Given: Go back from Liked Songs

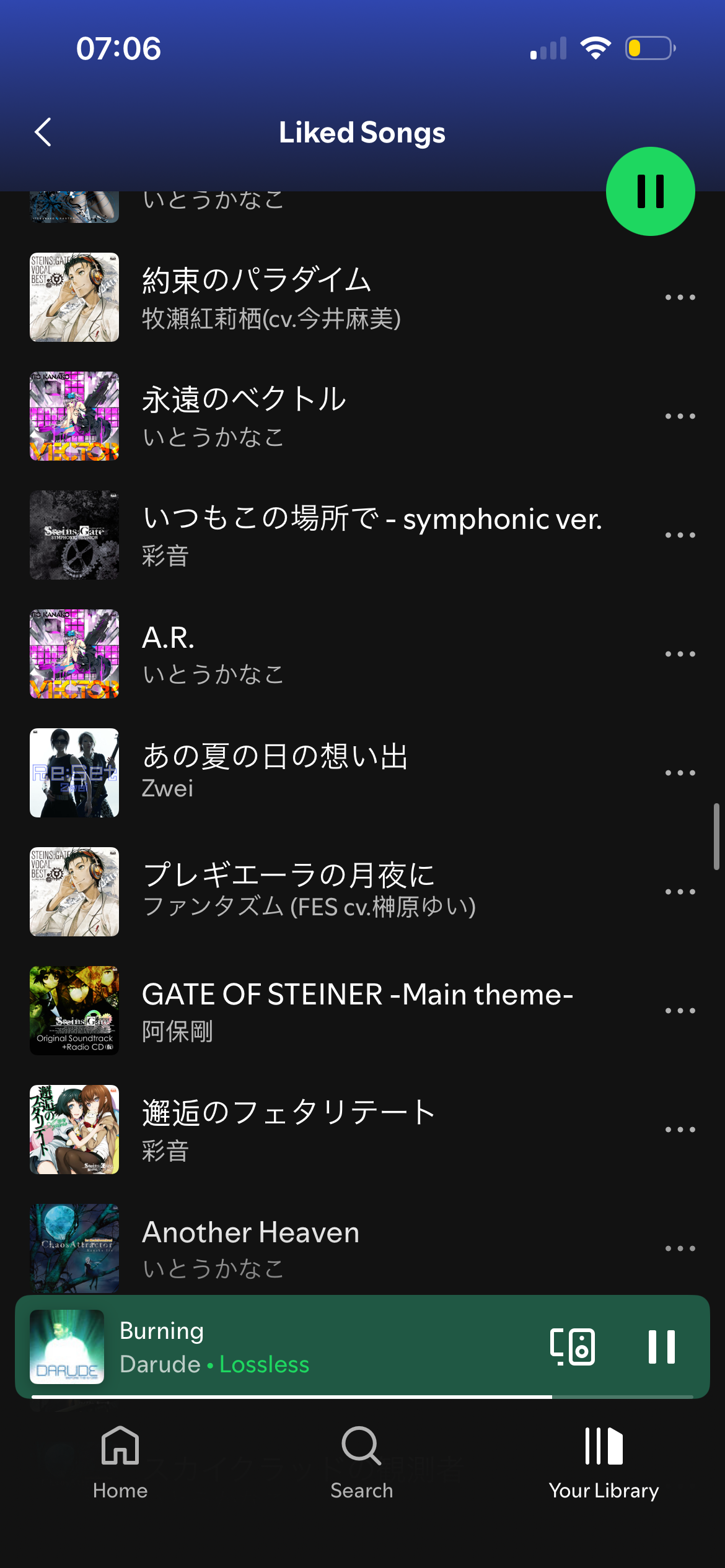Looking at the screenshot, I should tap(43, 132).
